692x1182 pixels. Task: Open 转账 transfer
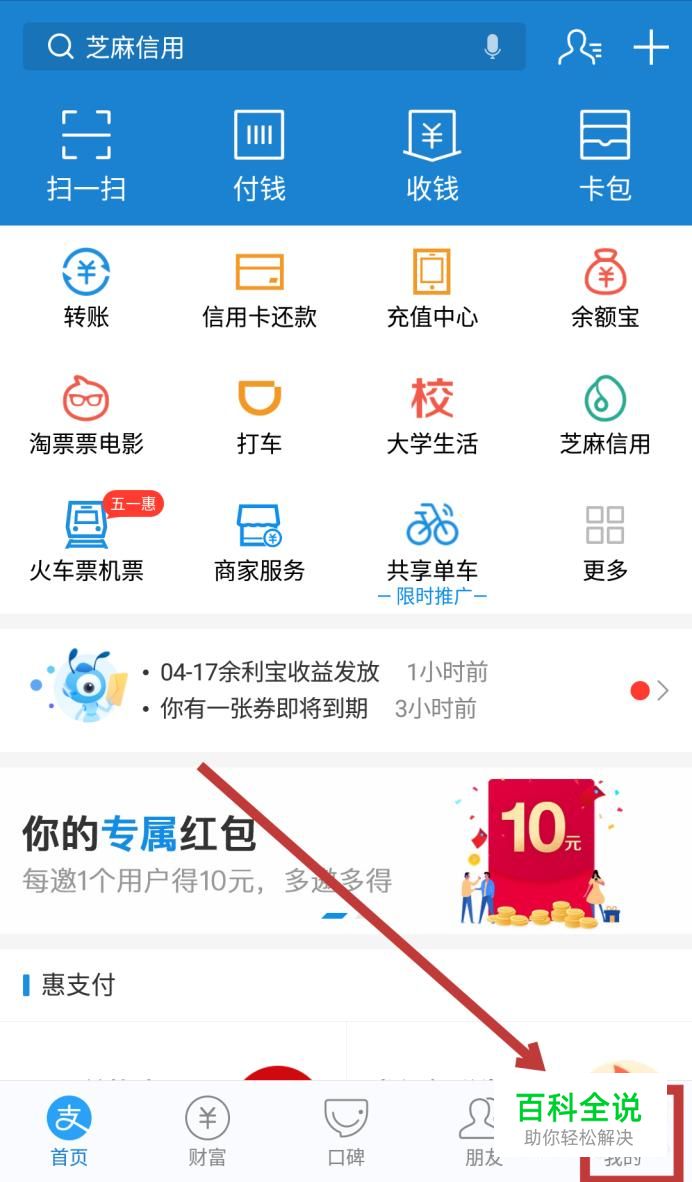click(x=86, y=288)
